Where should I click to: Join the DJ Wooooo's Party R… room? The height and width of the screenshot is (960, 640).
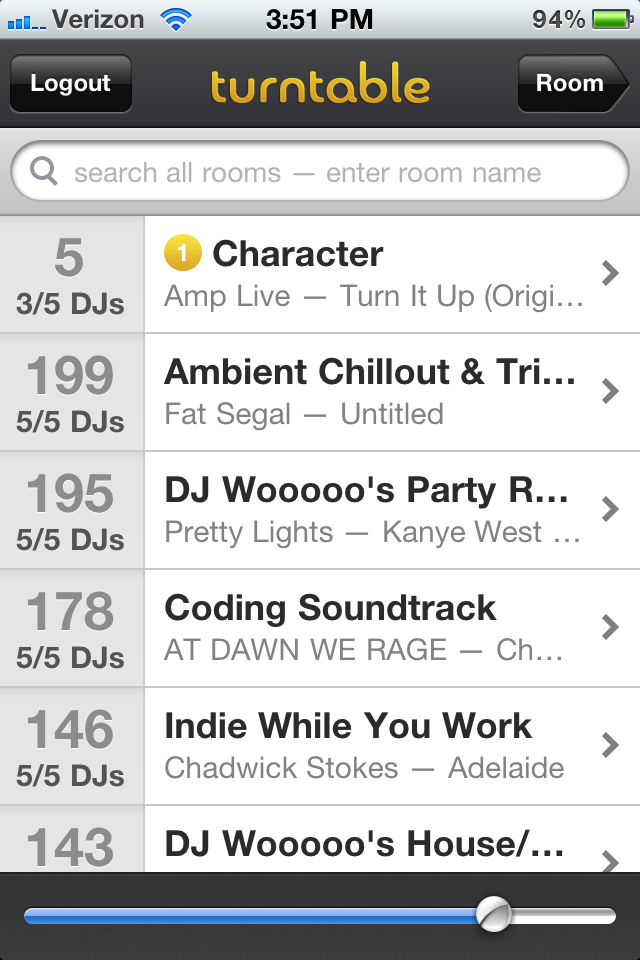pos(390,510)
